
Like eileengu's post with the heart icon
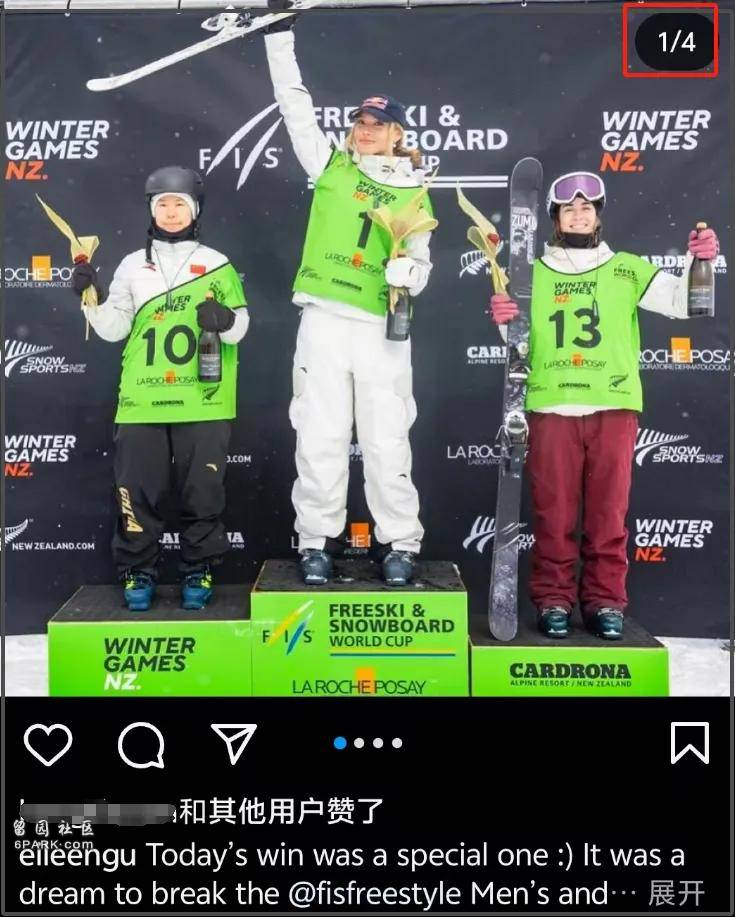(x=48, y=744)
